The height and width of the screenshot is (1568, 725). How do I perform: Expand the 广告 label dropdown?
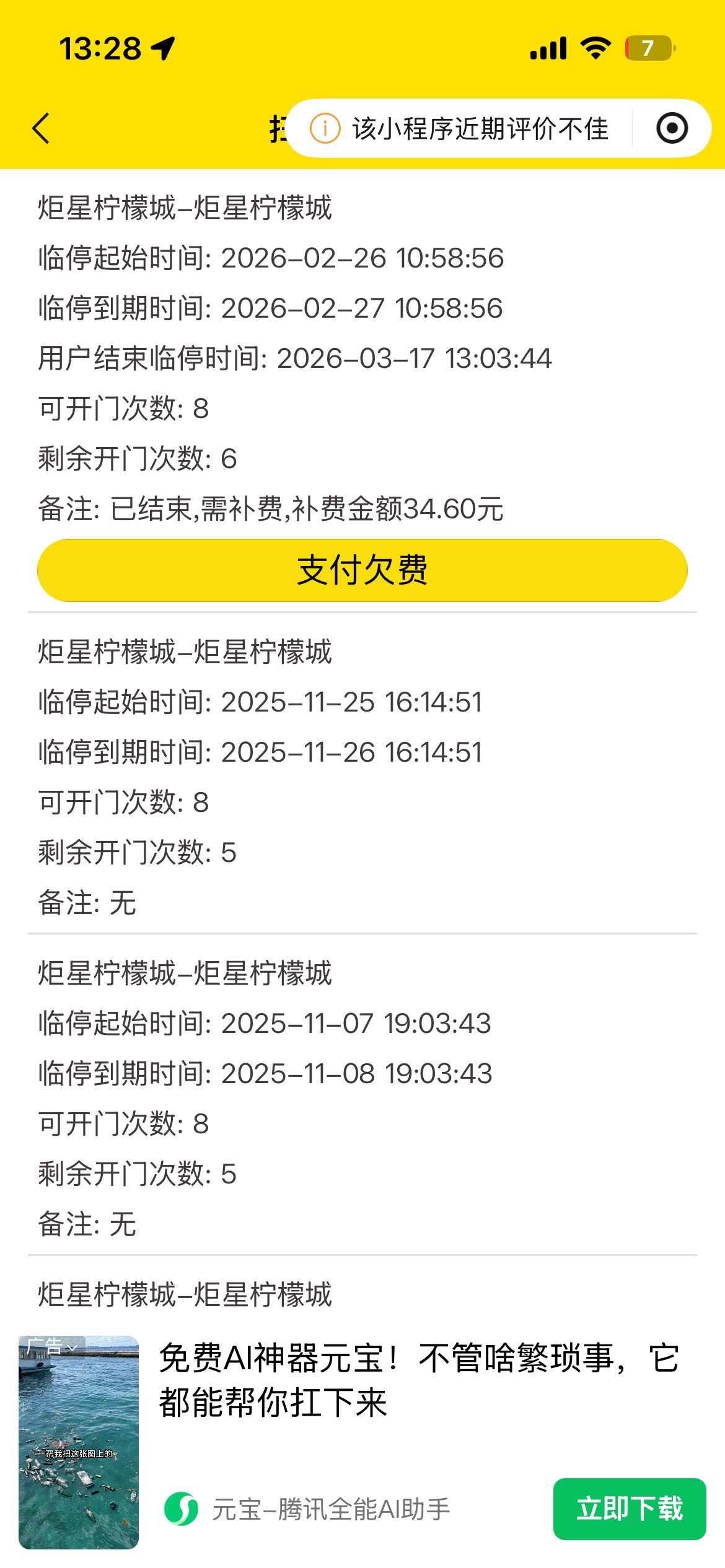tap(53, 1346)
